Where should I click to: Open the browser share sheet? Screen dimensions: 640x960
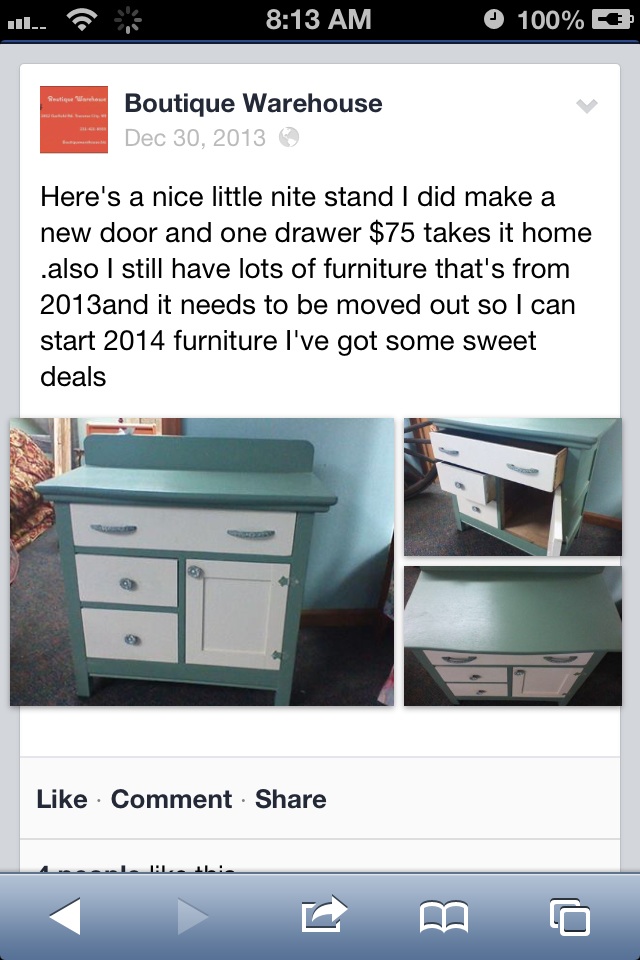coord(324,916)
